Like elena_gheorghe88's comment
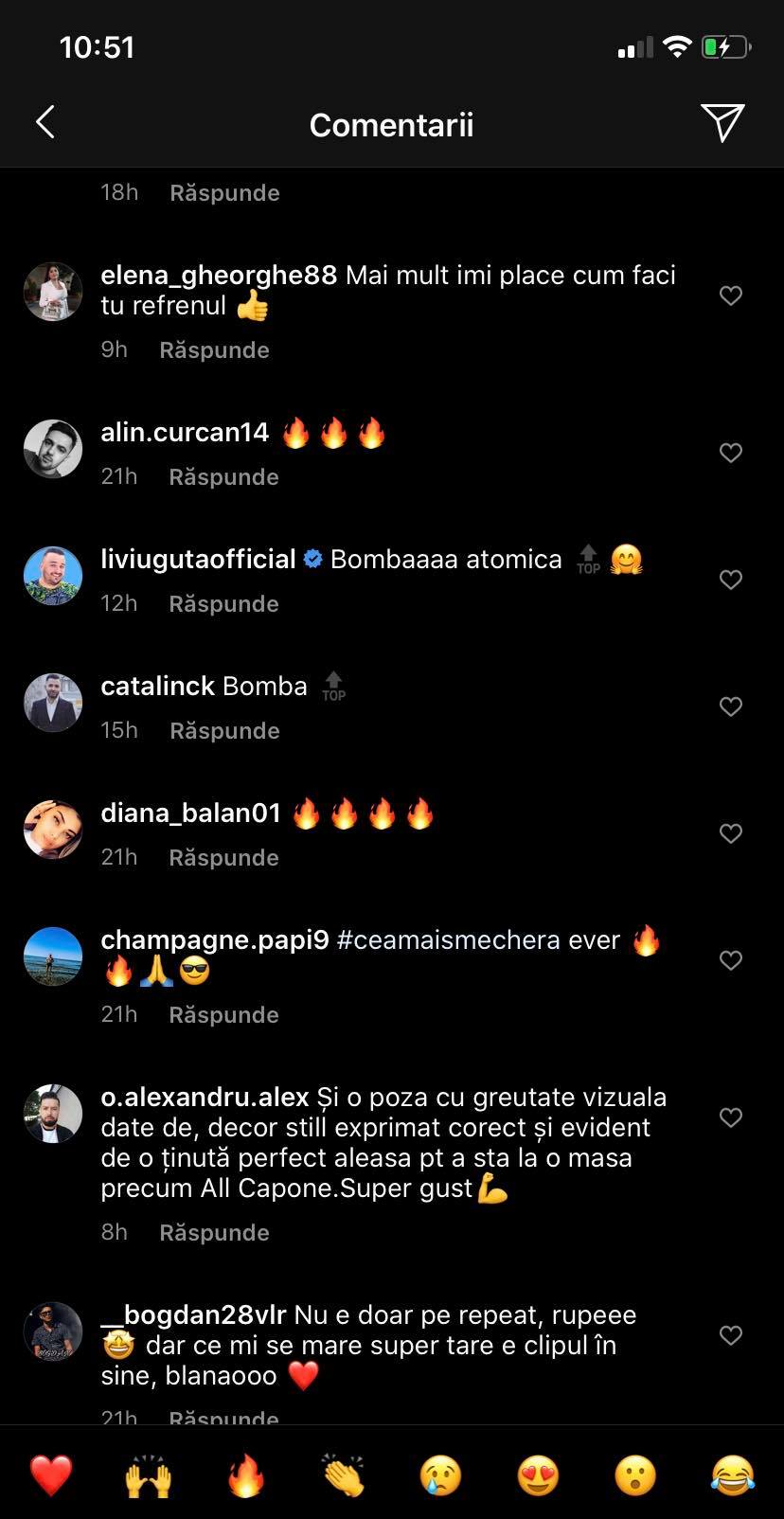The height and width of the screenshot is (1519, 784). 730,295
